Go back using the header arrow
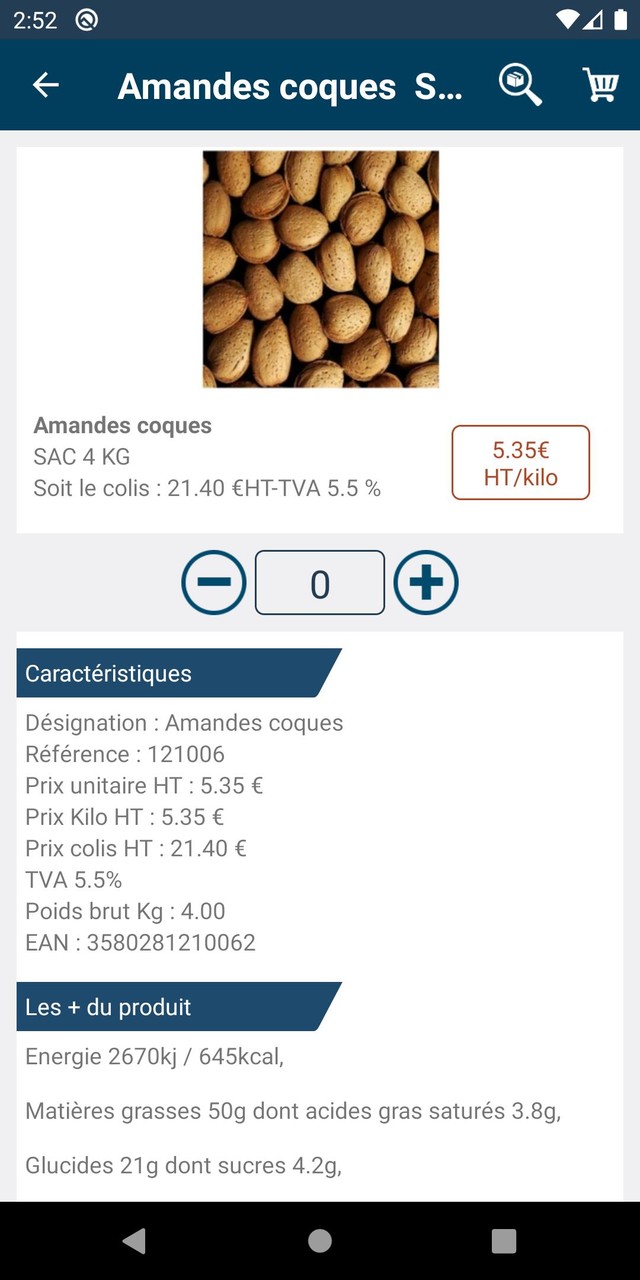The height and width of the screenshot is (1280, 640). (46, 86)
